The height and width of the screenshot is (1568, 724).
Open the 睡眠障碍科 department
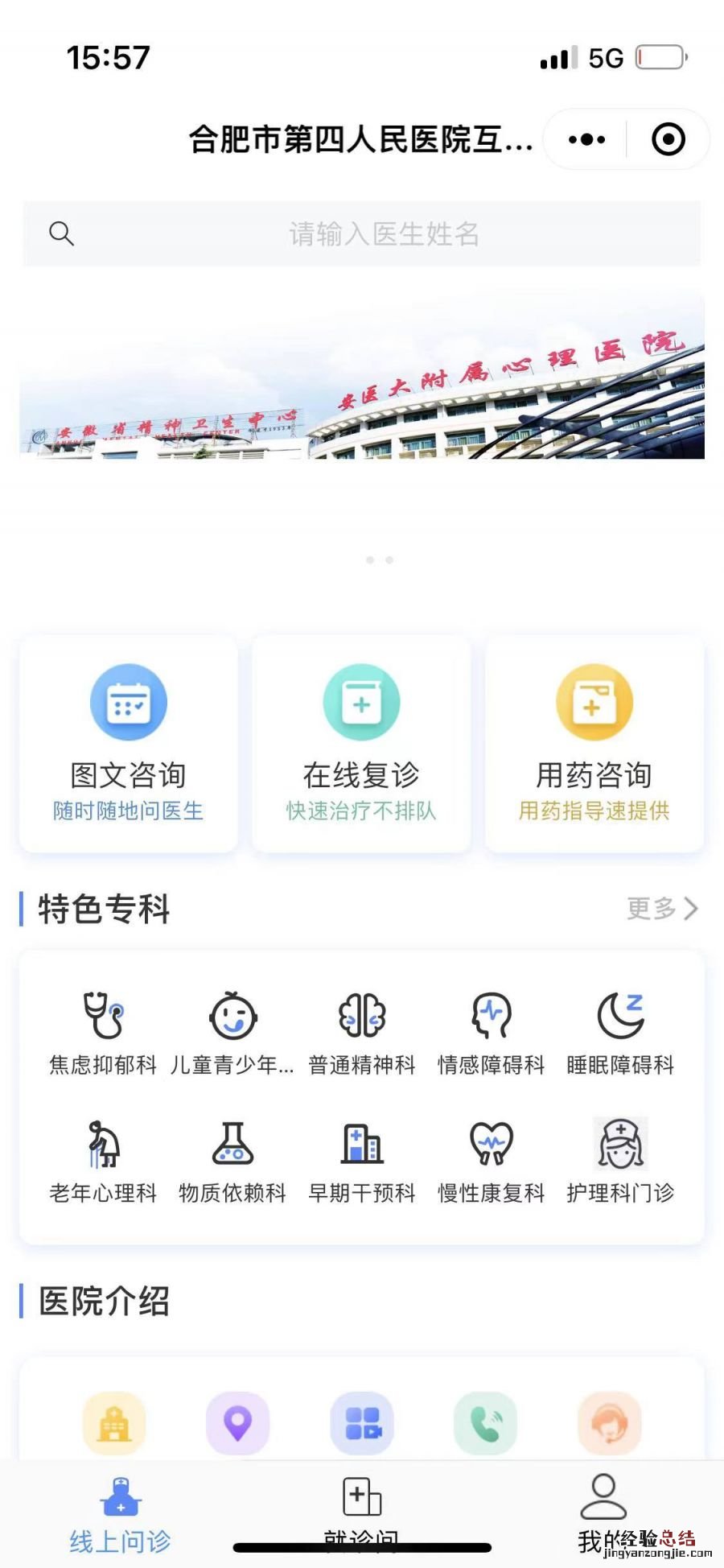click(x=620, y=1033)
